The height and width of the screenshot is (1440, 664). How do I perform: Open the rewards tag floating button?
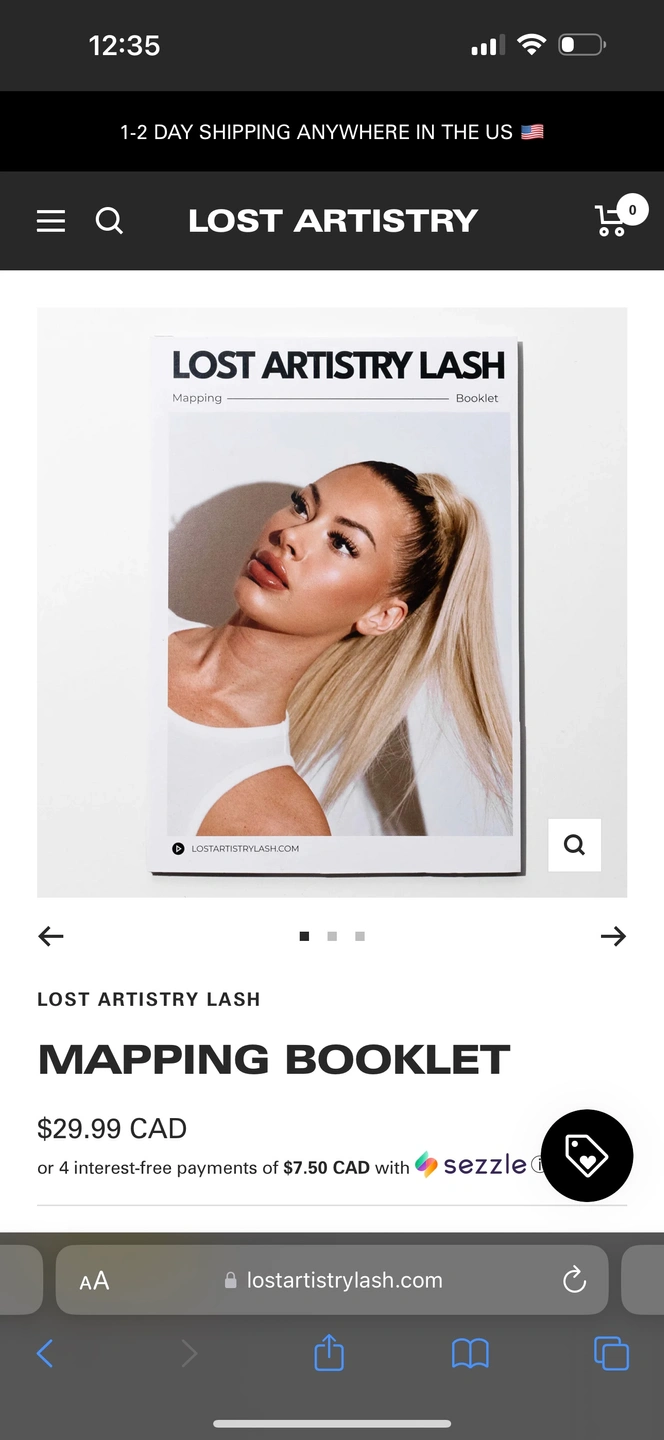tap(587, 1155)
